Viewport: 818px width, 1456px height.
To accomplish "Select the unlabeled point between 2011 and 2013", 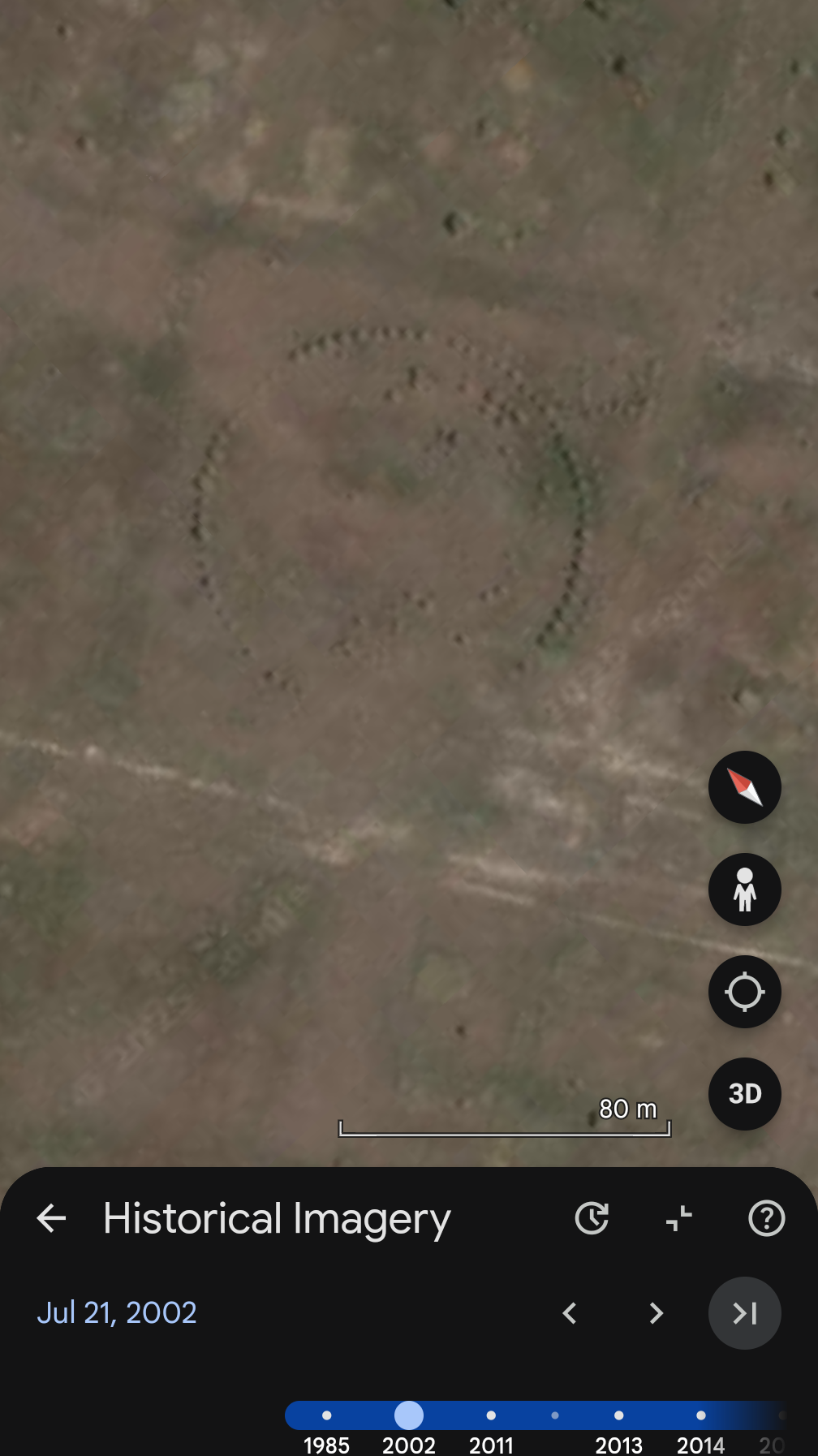I will click(x=555, y=1415).
